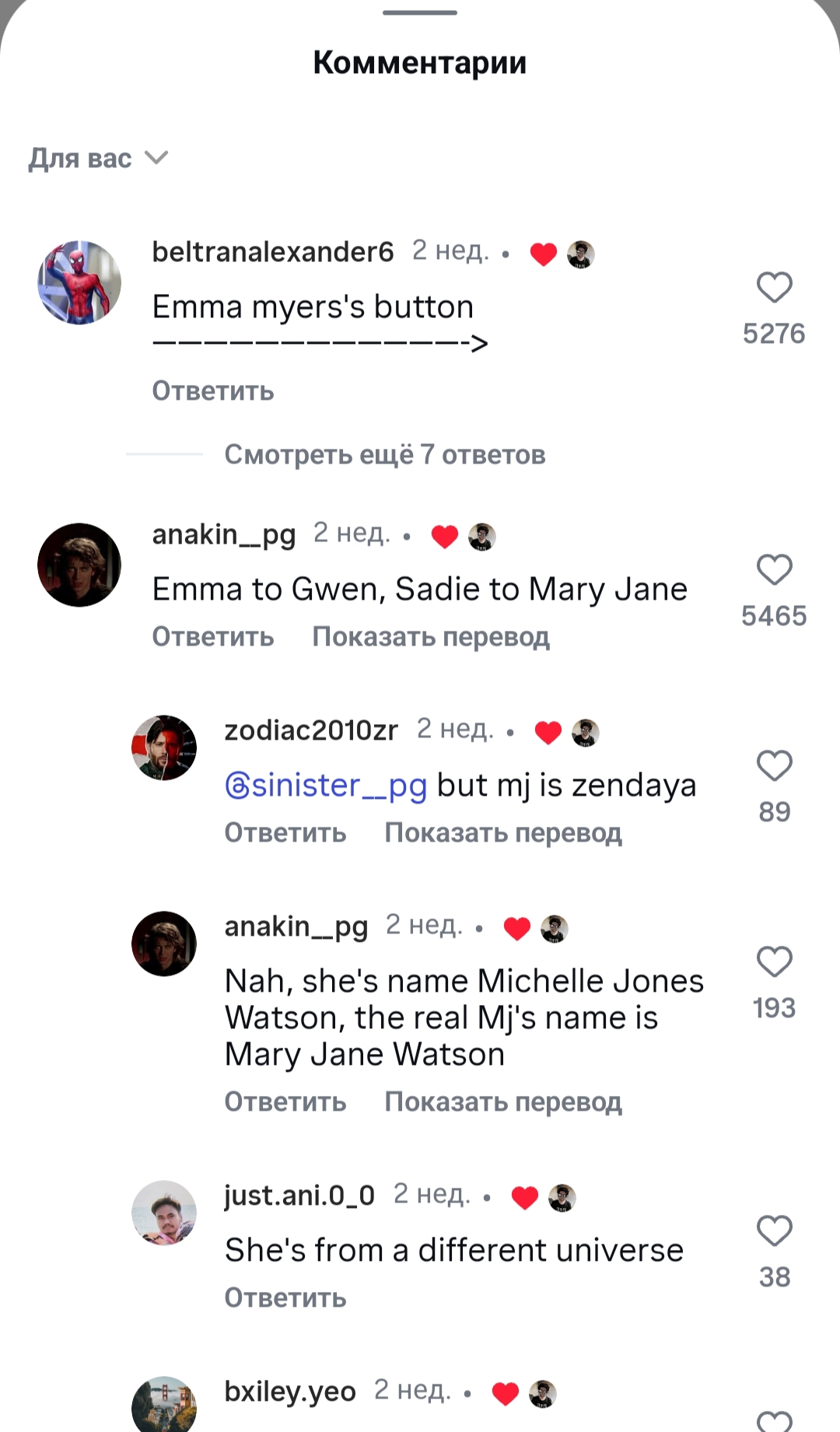Translate the Michelle Jones Watson reply
The width and height of the screenshot is (840, 1432).
[502, 1101]
